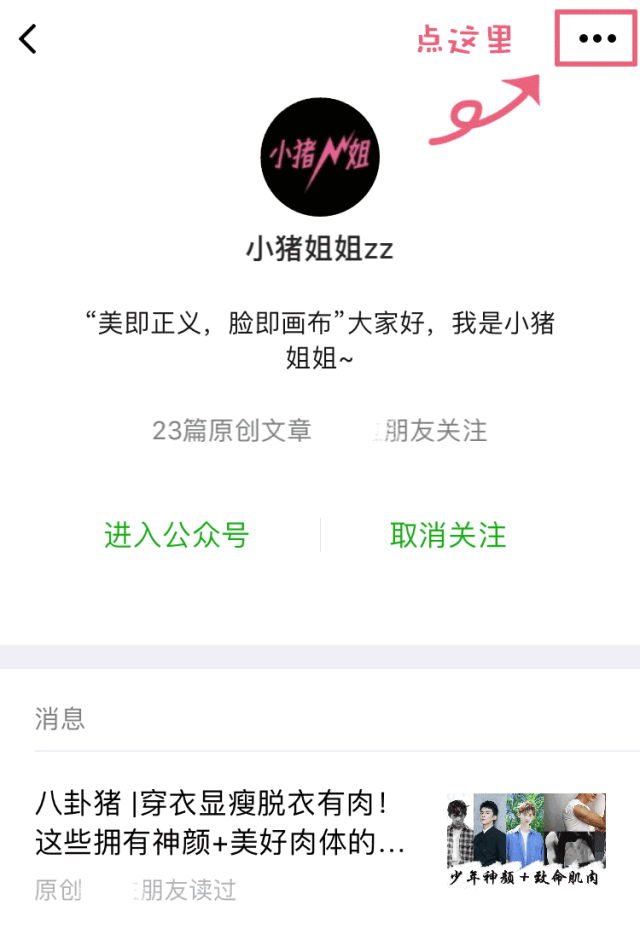Go back using the top-left arrow
Image resolution: width=640 pixels, height=929 pixels.
(x=28, y=39)
